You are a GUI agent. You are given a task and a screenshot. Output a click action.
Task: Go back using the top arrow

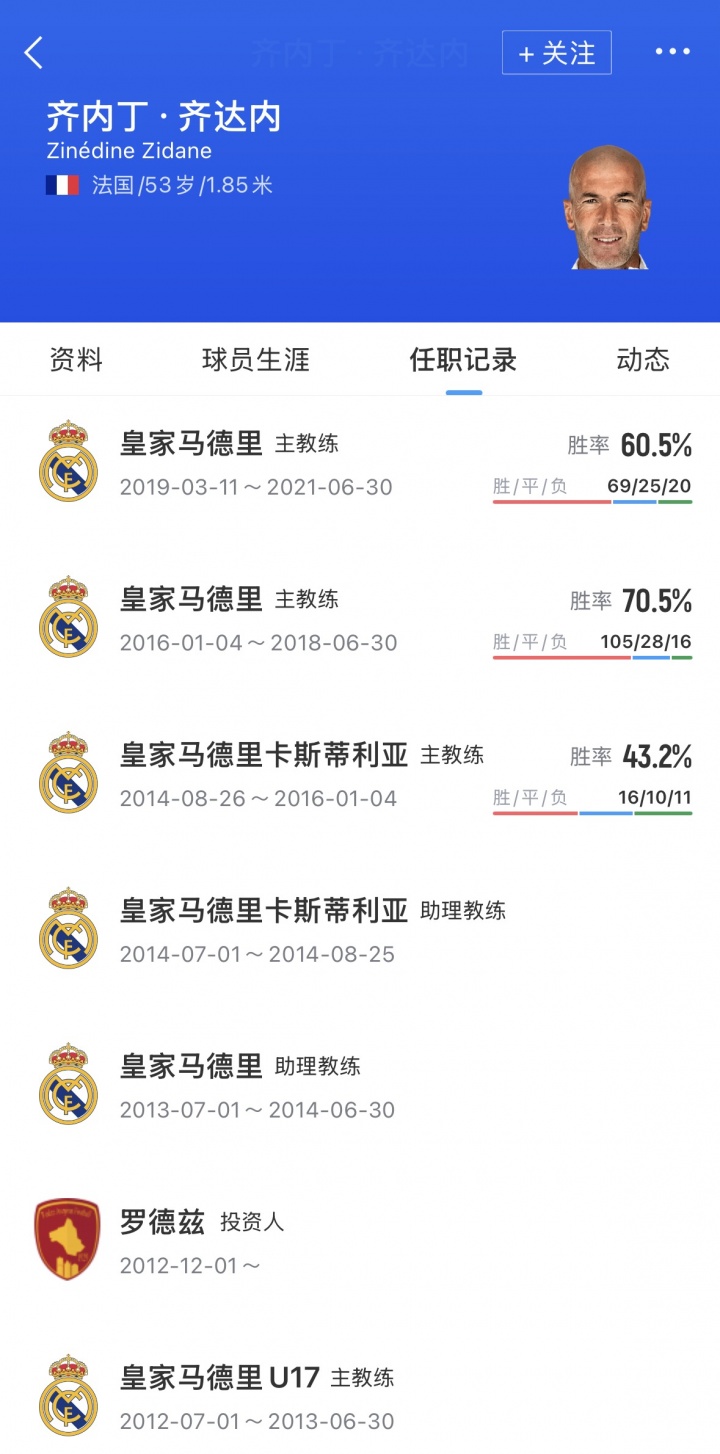(x=34, y=53)
